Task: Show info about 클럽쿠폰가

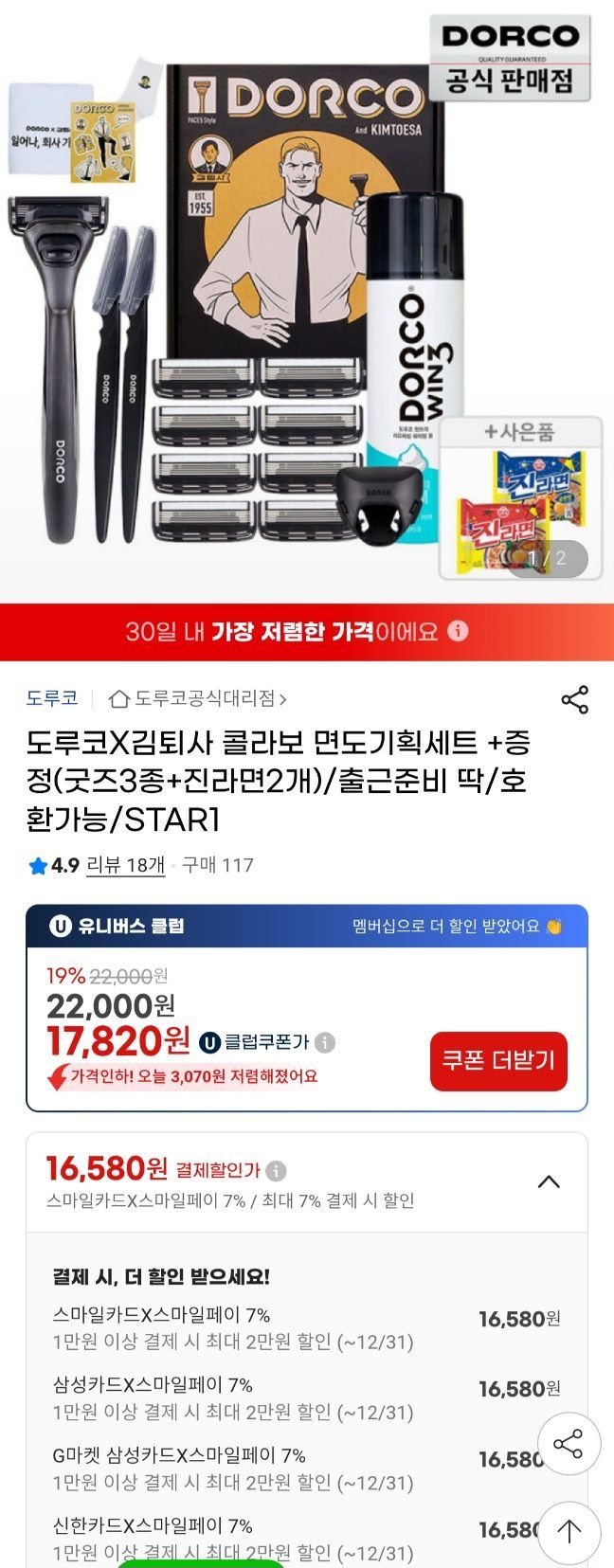Action: tap(325, 1042)
